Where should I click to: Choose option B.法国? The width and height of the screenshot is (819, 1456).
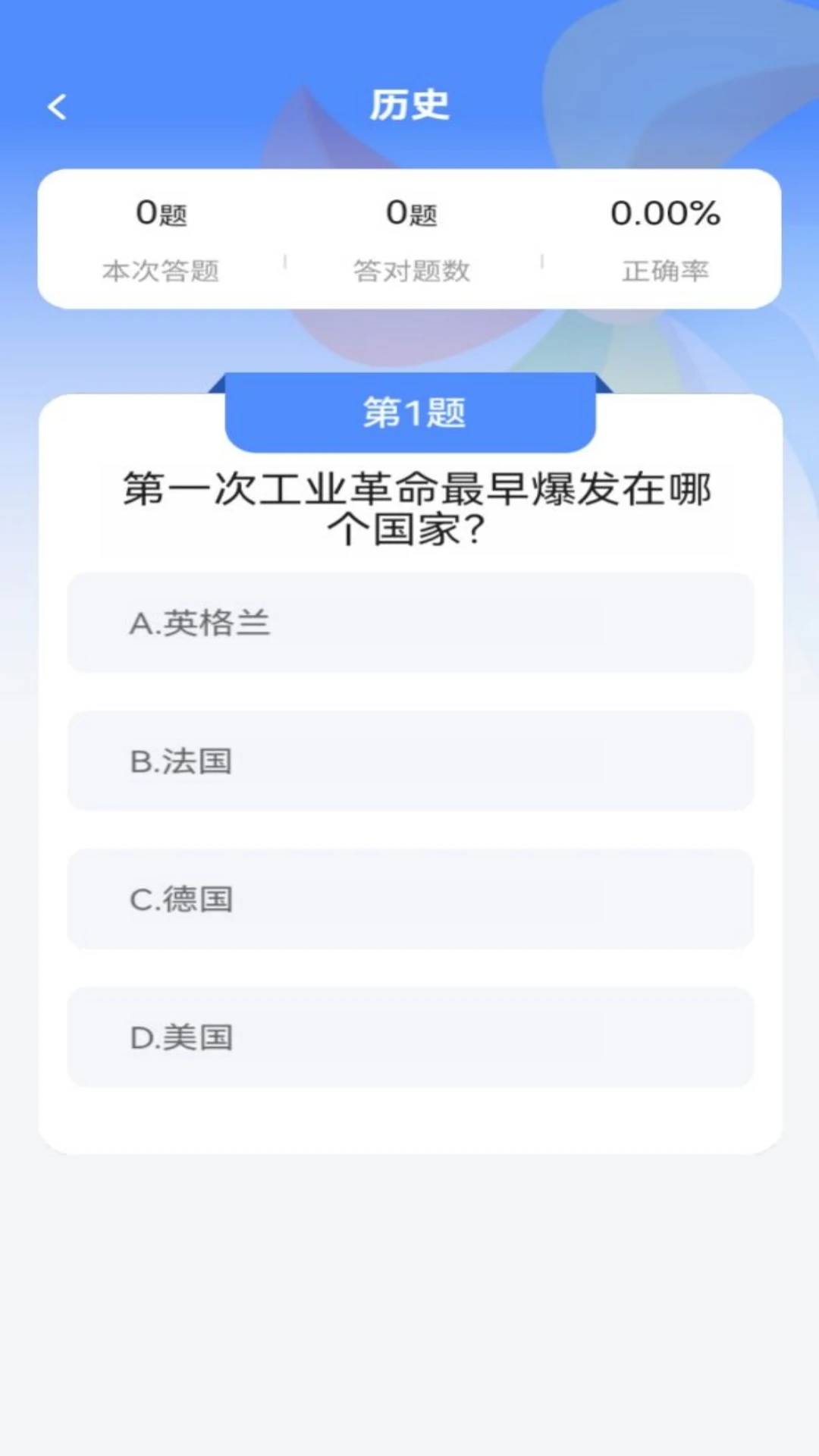(409, 761)
